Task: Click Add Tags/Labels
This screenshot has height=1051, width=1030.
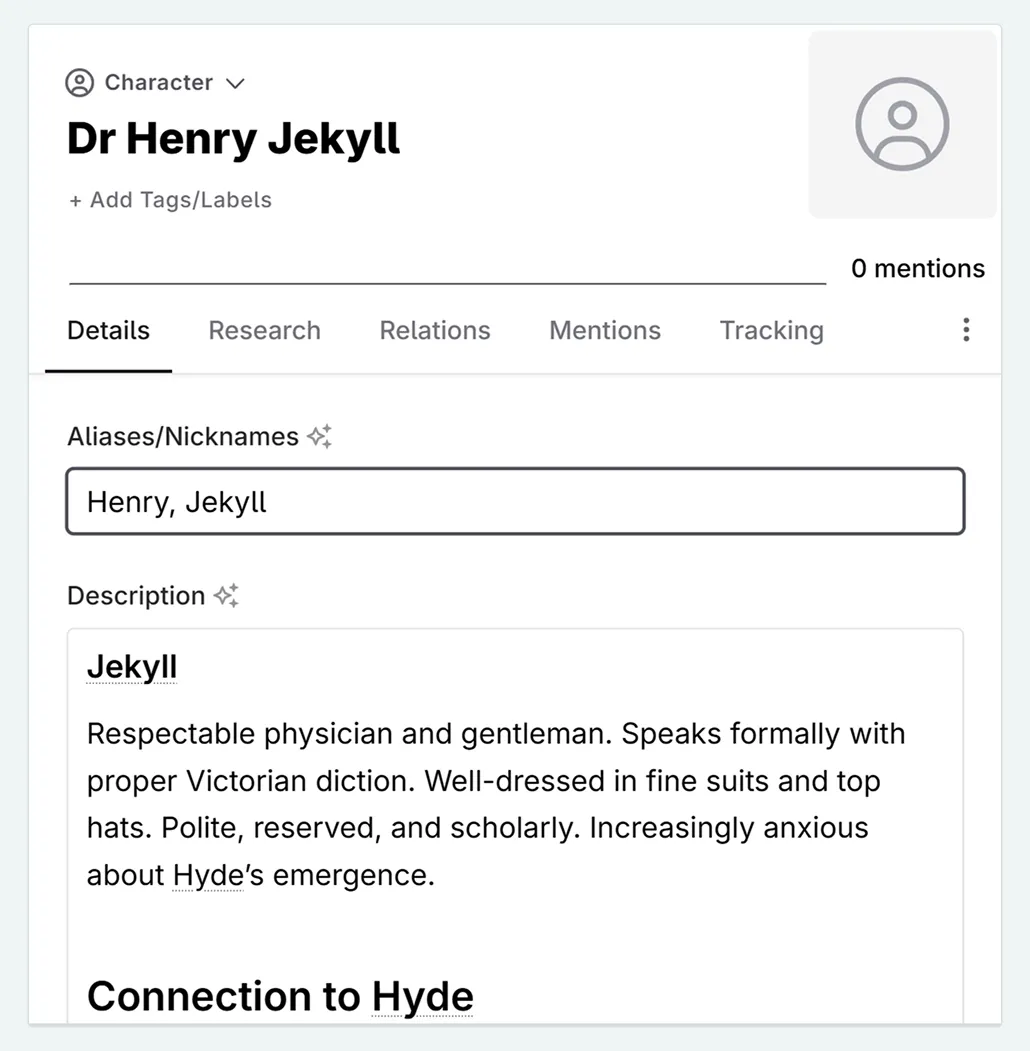Action: point(169,199)
